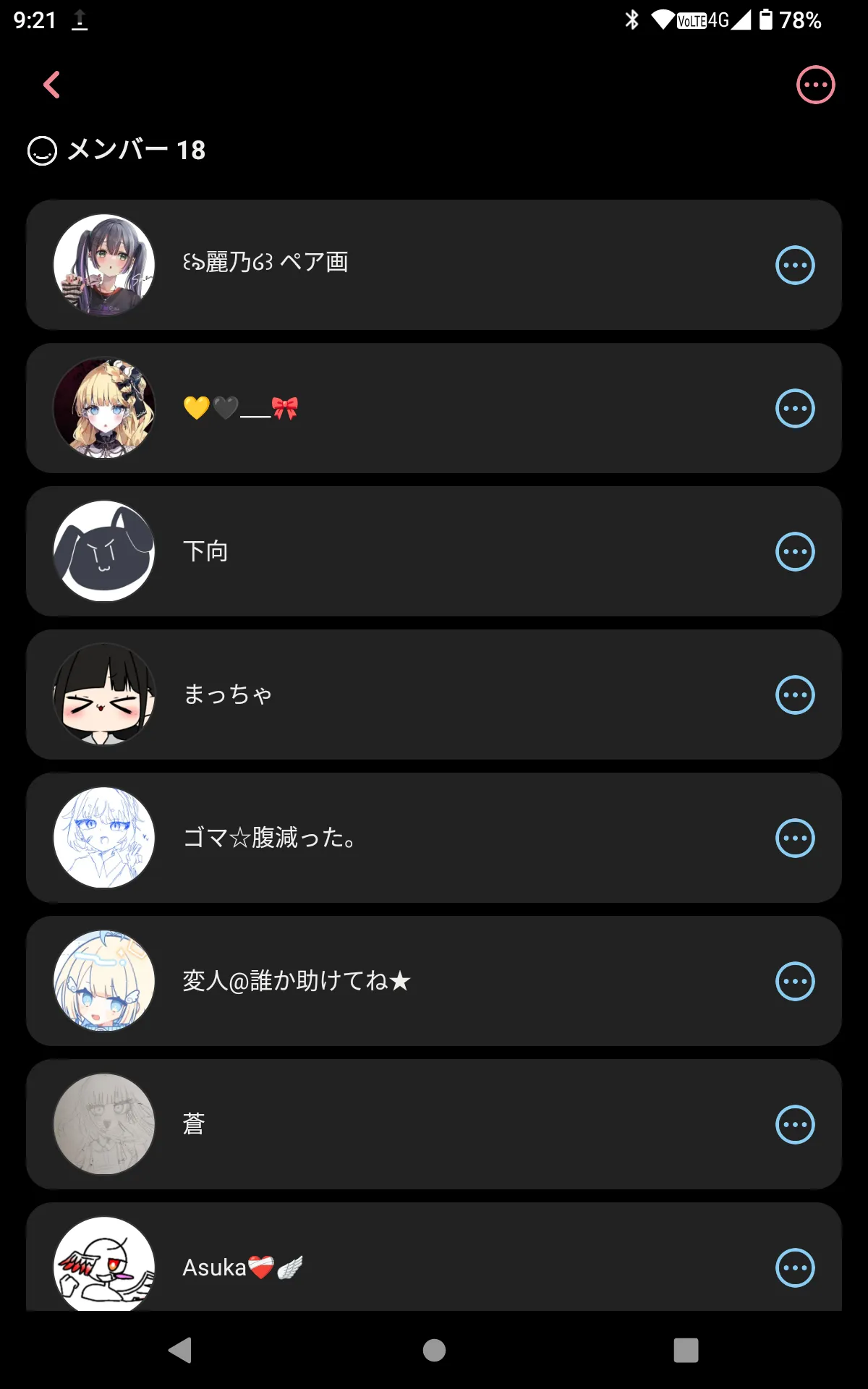Viewport: 868px width, 1389px height.
Task: Tap the options icon beside 麗乃 ペア画
Action: point(795,266)
